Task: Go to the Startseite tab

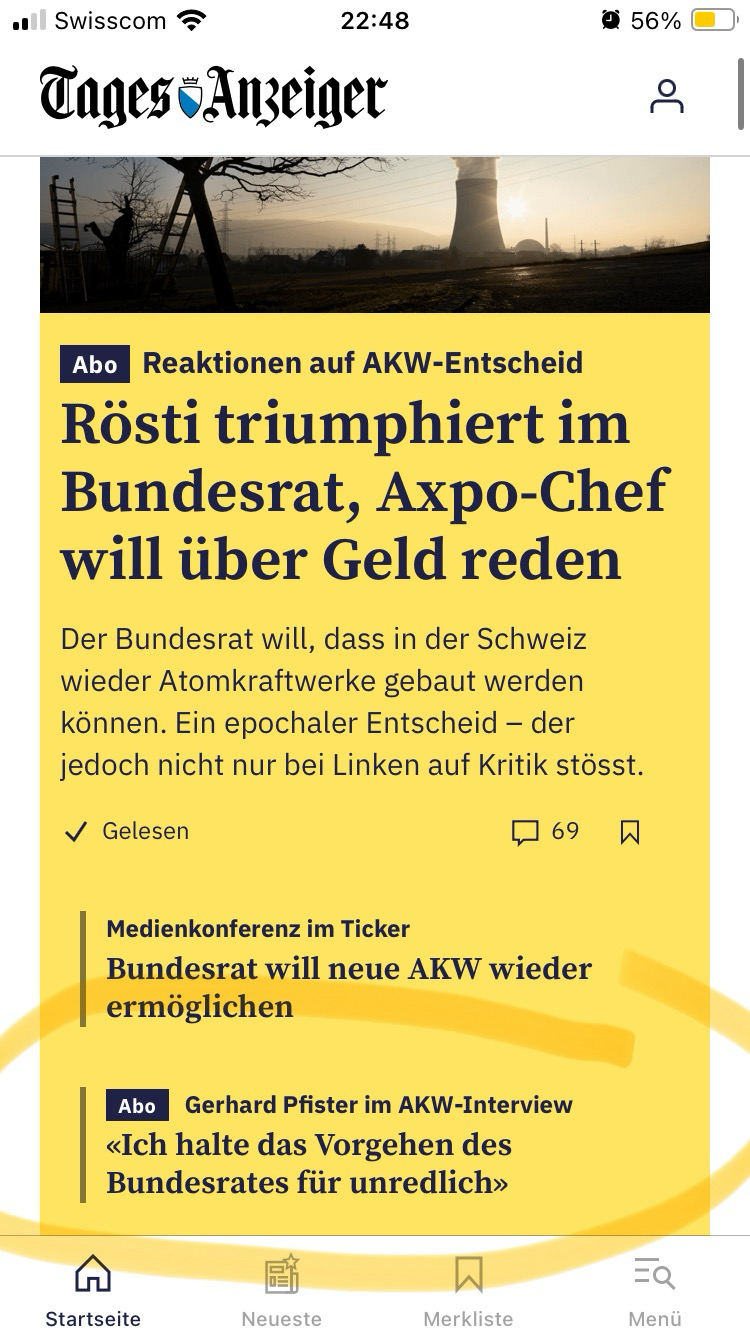Action: click(x=93, y=1291)
